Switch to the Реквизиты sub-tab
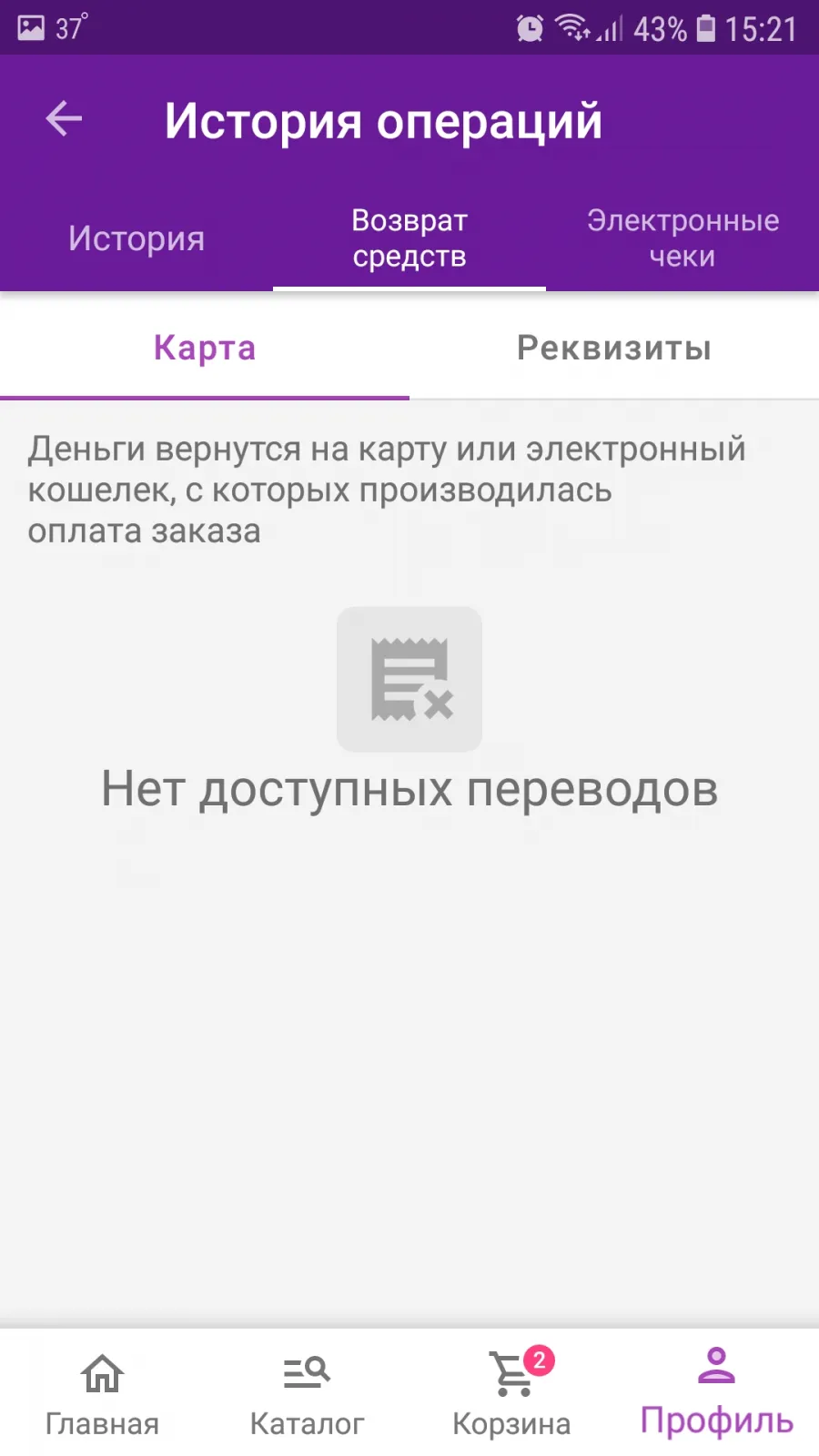The image size is (819, 1456). coord(614,348)
